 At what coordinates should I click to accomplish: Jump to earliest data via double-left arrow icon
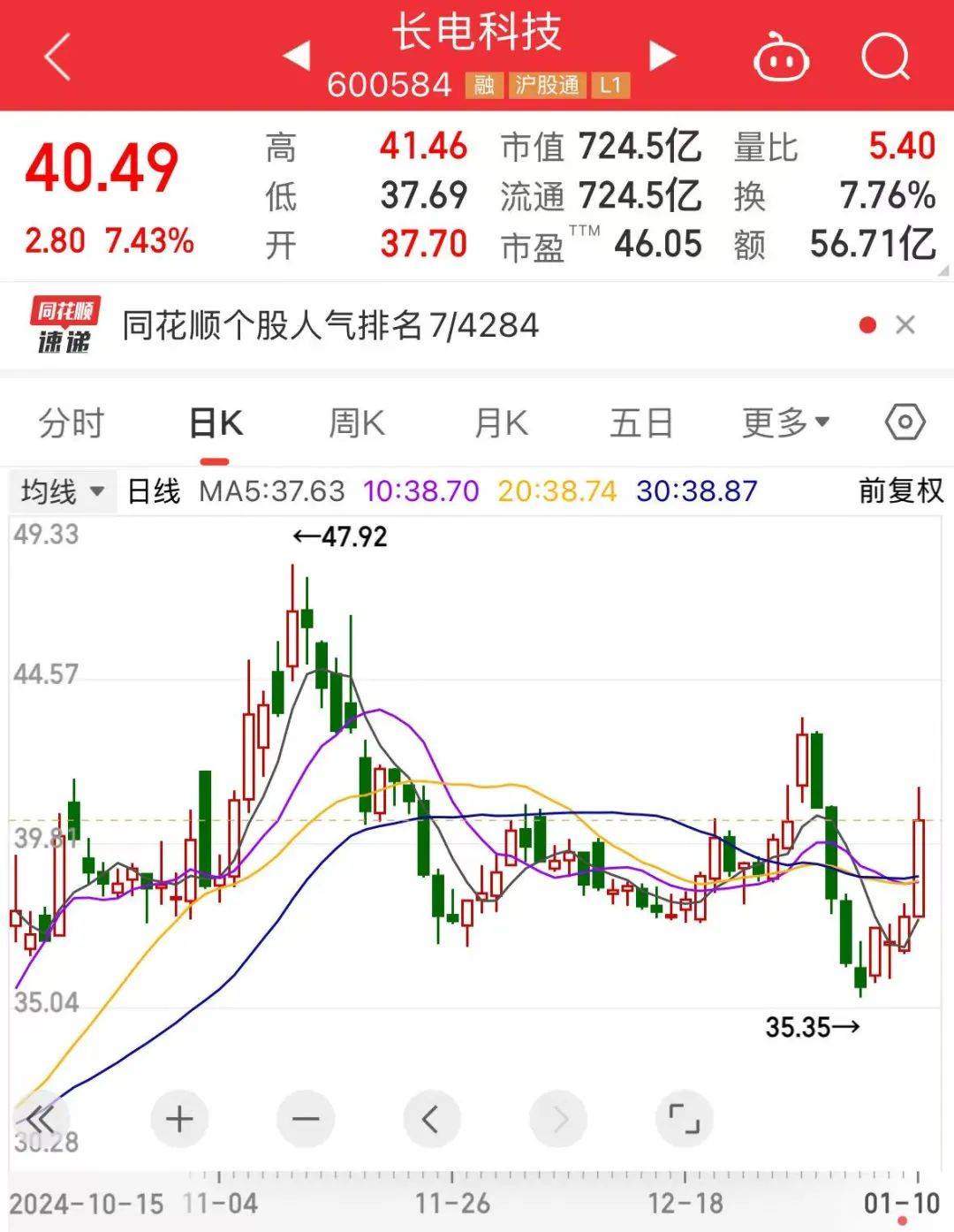[x=42, y=1118]
